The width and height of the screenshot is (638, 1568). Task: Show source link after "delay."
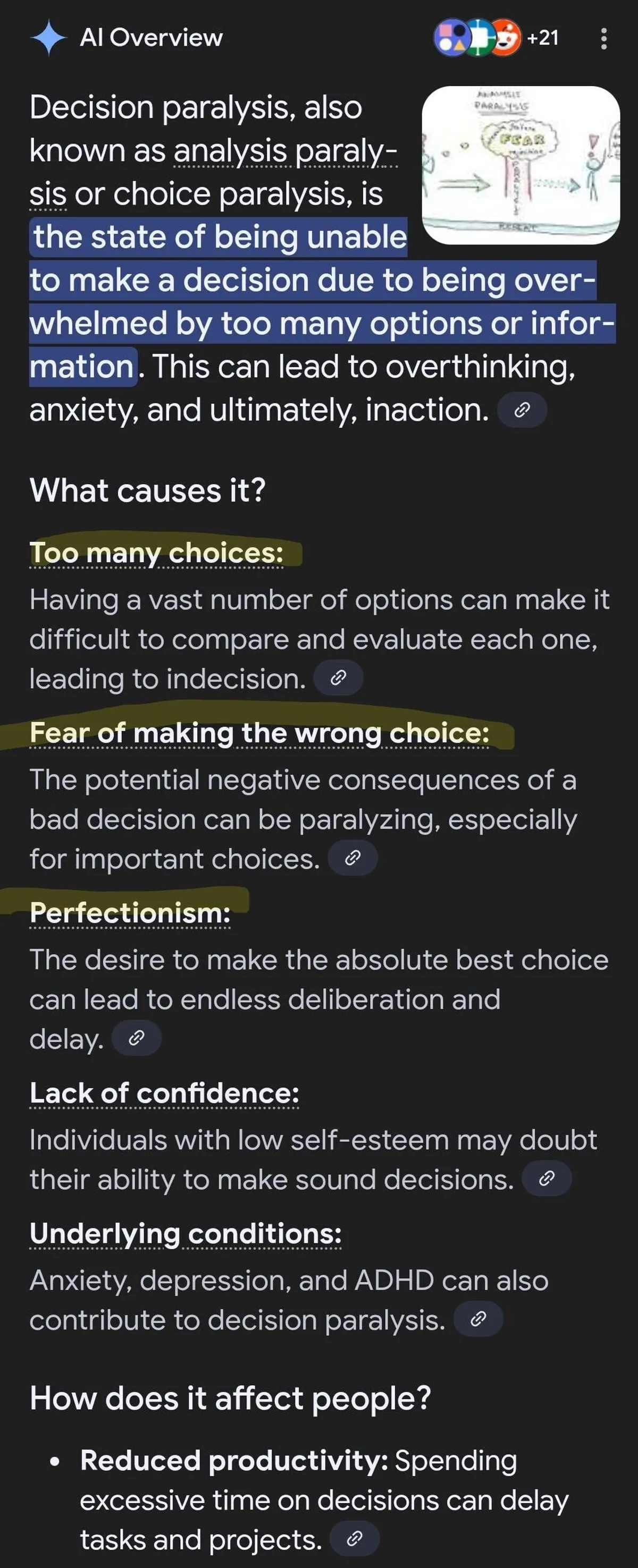pos(136,1038)
